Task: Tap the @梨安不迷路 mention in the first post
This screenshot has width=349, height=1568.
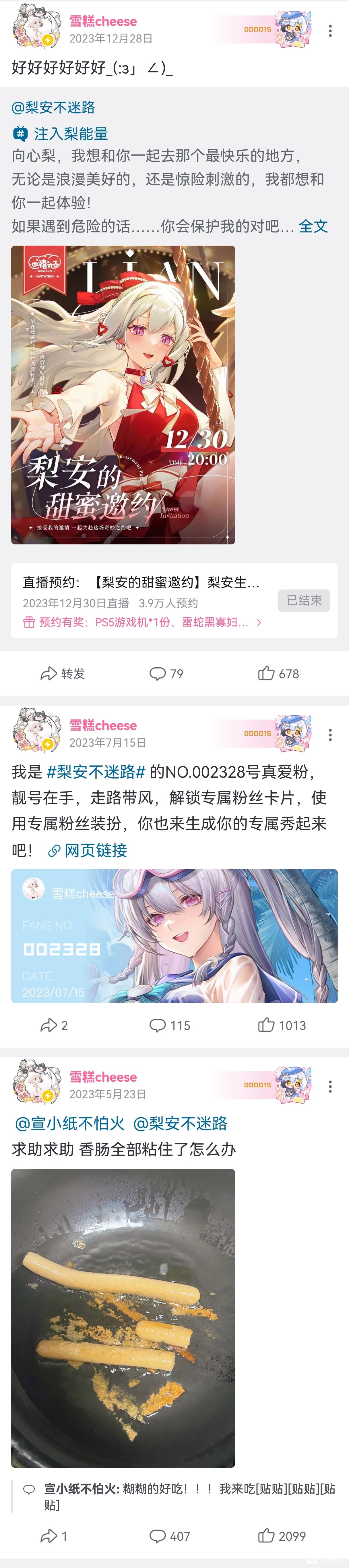Action: pos(53,108)
